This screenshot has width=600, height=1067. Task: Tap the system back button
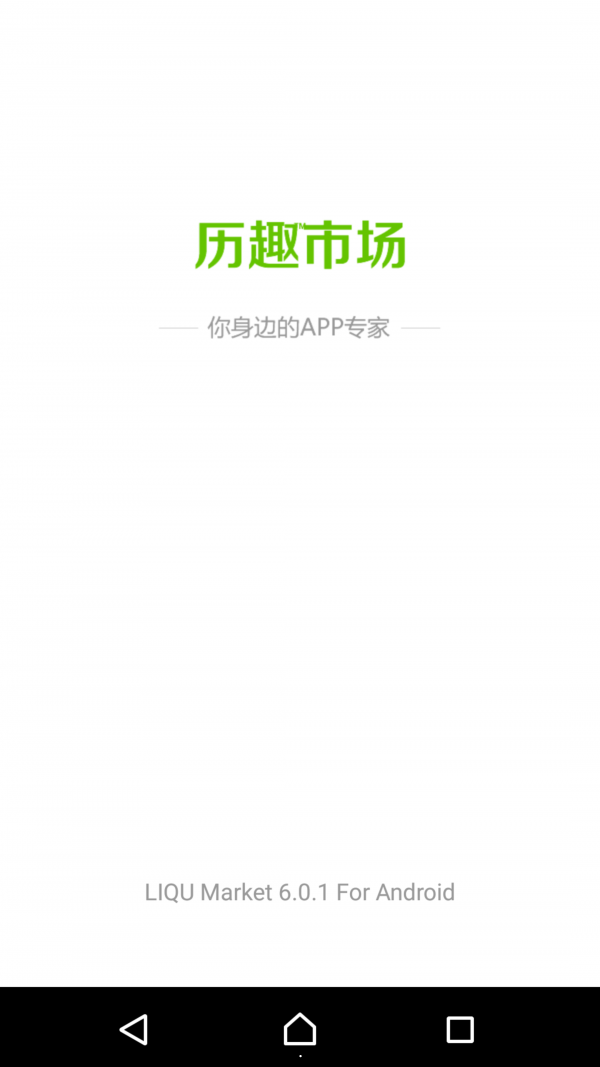click(x=134, y=1029)
